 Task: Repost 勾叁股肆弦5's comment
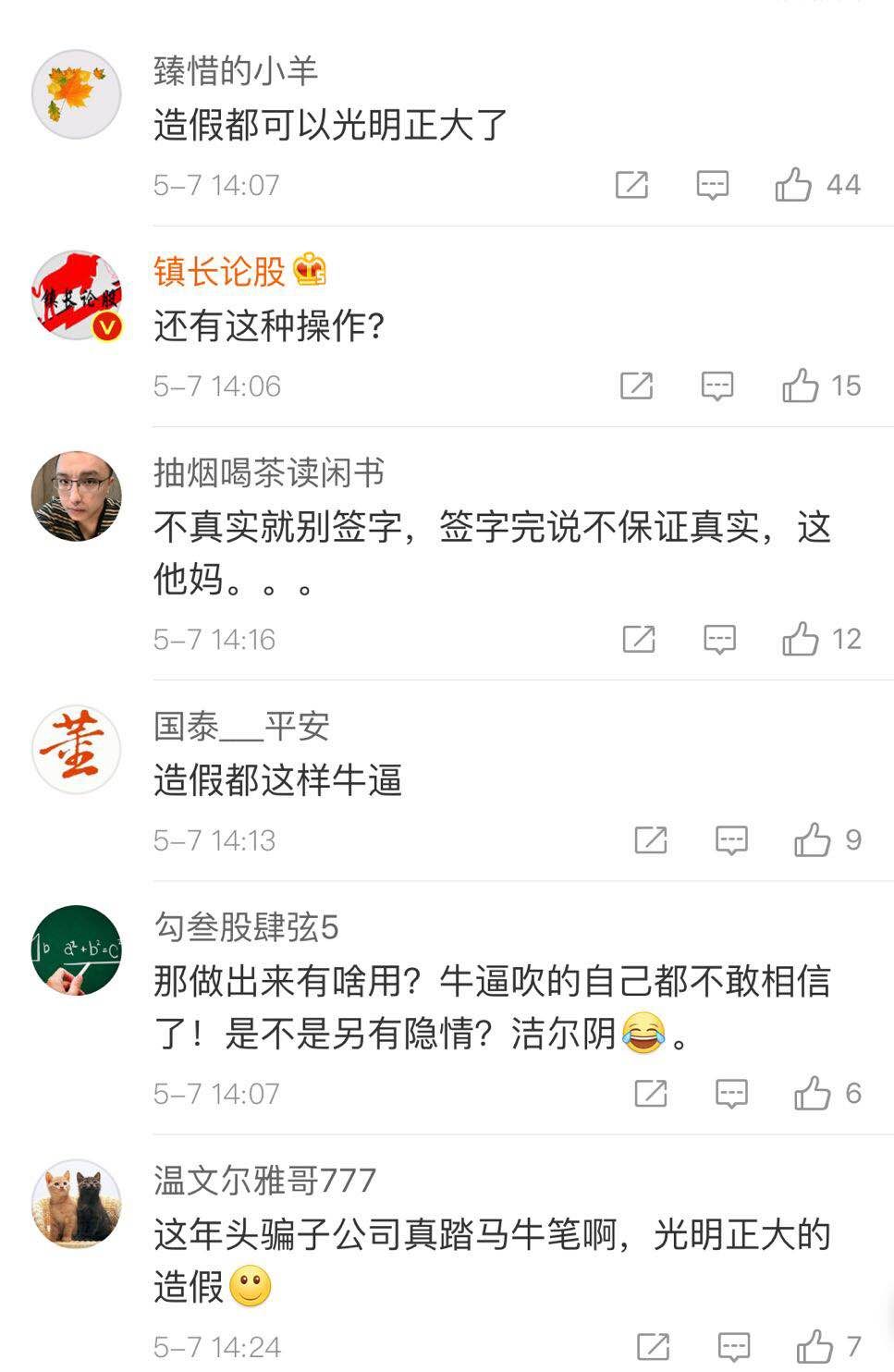click(x=651, y=1094)
